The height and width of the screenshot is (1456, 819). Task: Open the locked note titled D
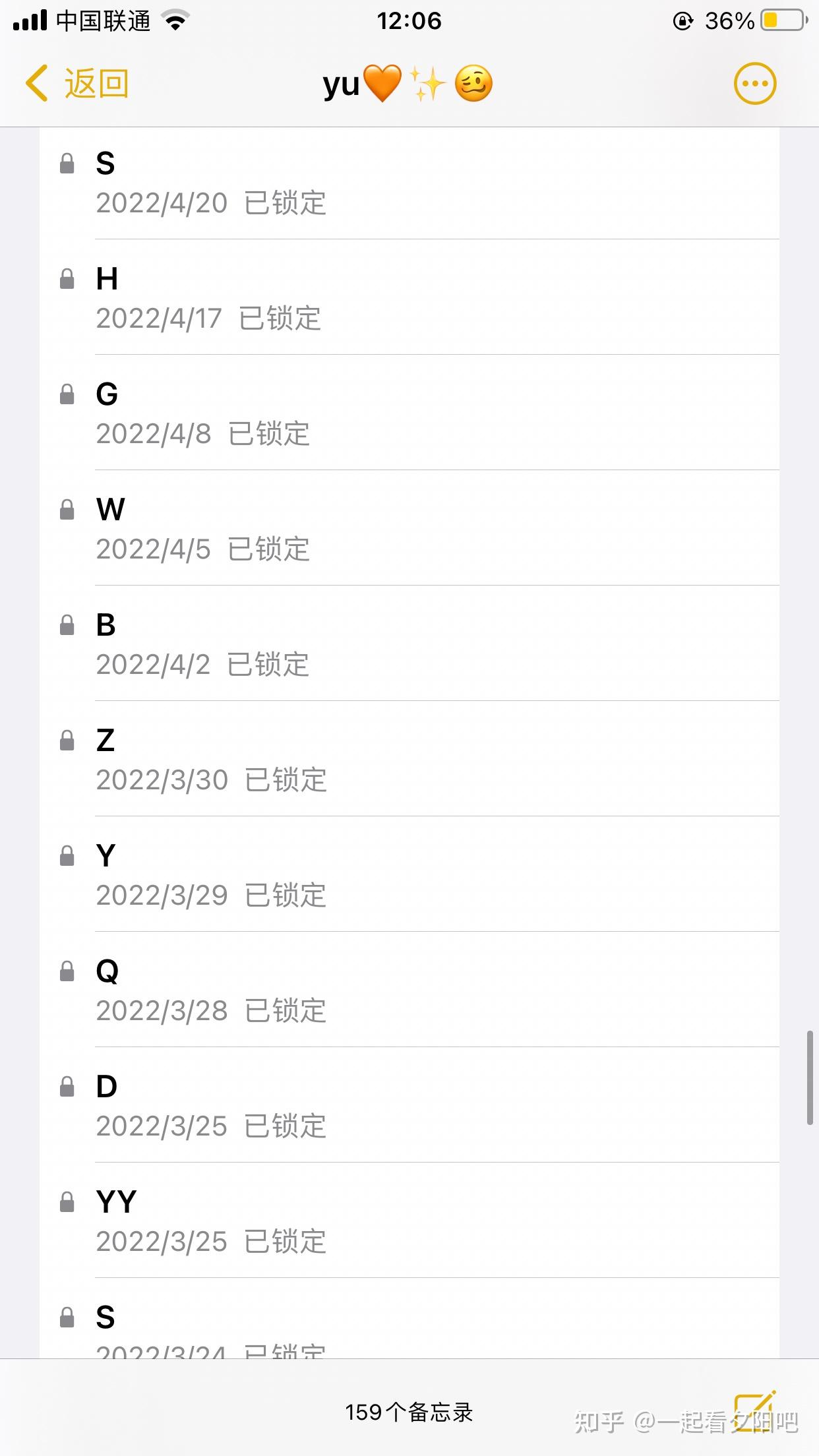tap(409, 1106)
